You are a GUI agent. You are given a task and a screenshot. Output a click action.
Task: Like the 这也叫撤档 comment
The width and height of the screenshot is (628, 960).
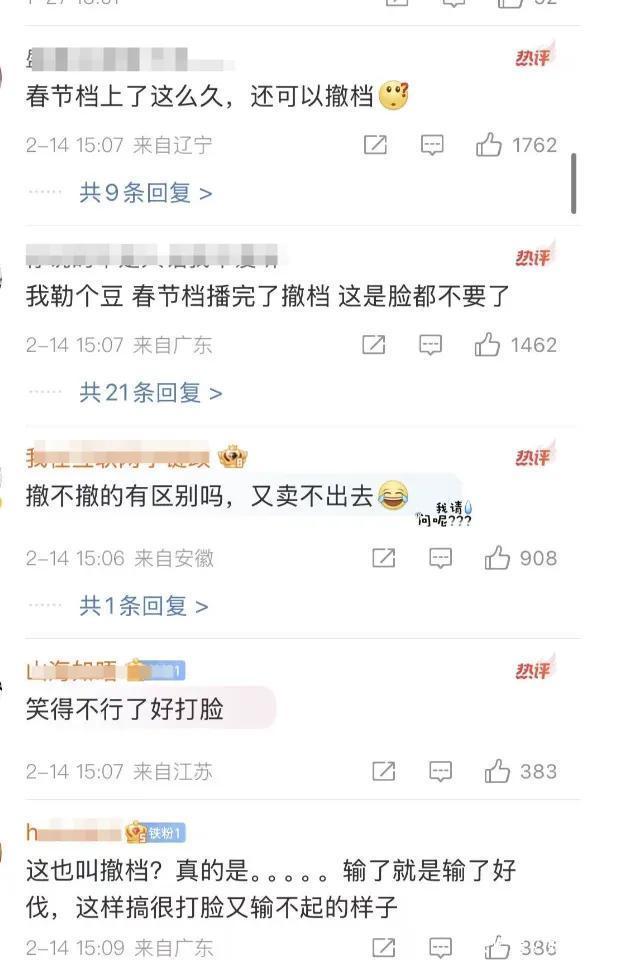tap(497, 947)
